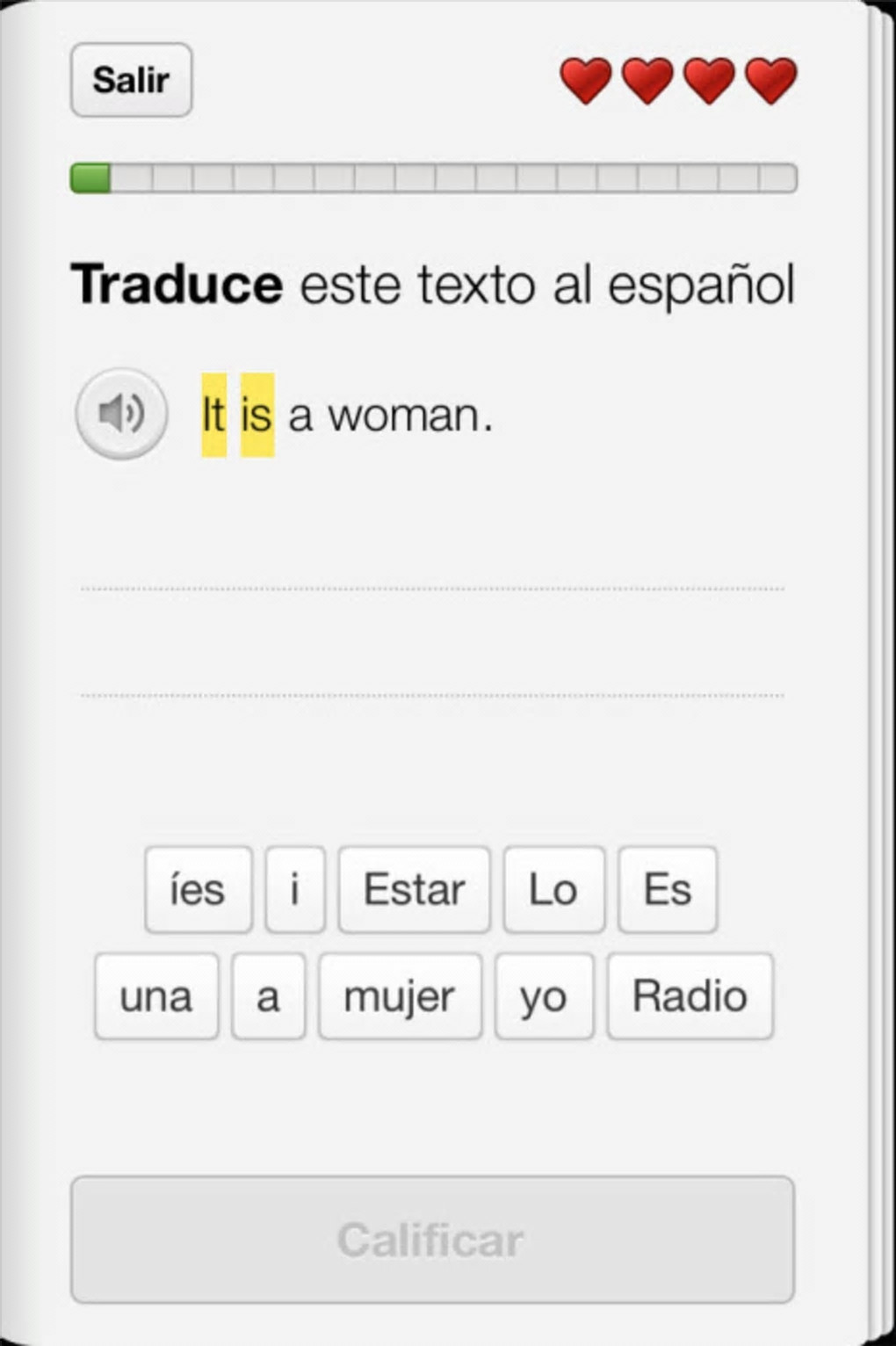Select the word tile 'i'

pyautogui.click(x=295, y=889)
